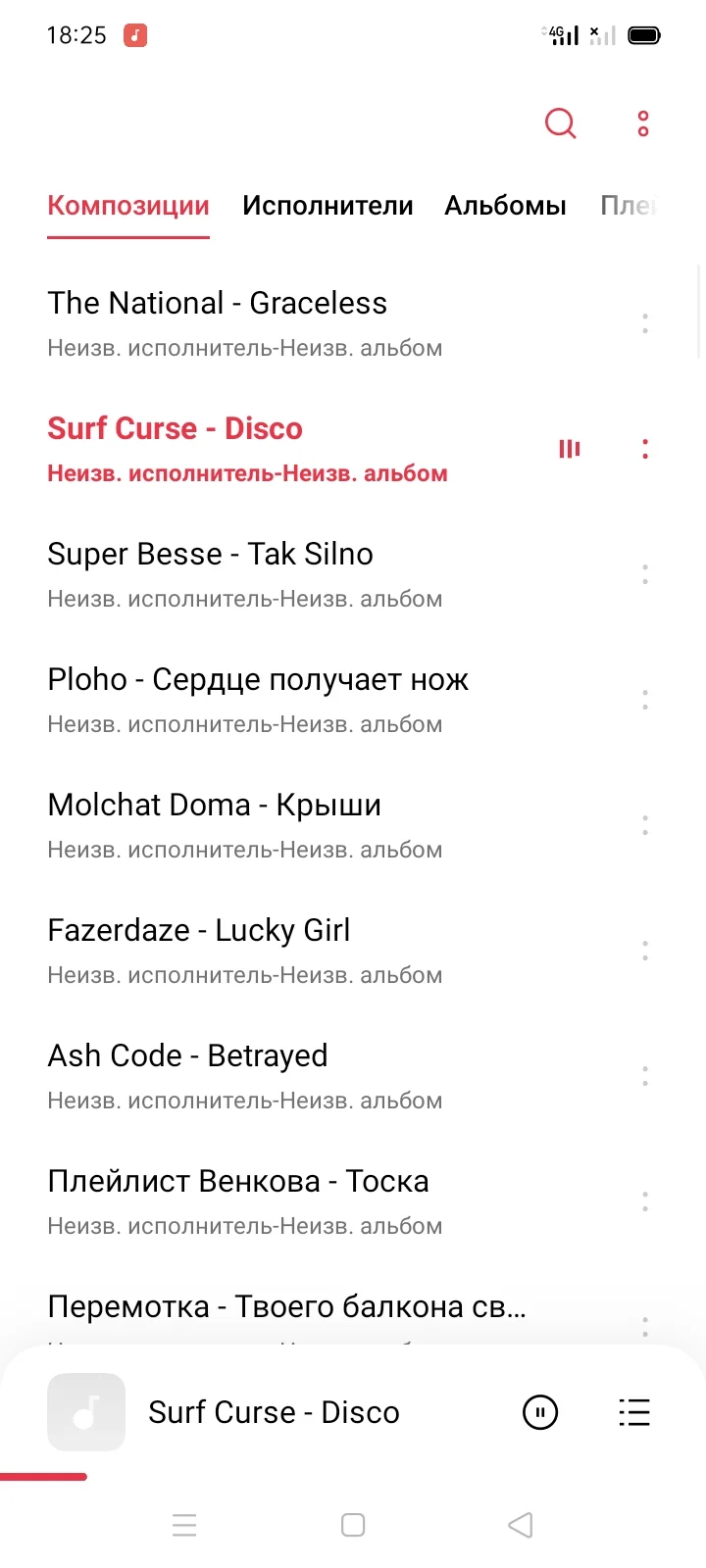
Task: Tap the back navigation icon
Action: click(520, 1525)
